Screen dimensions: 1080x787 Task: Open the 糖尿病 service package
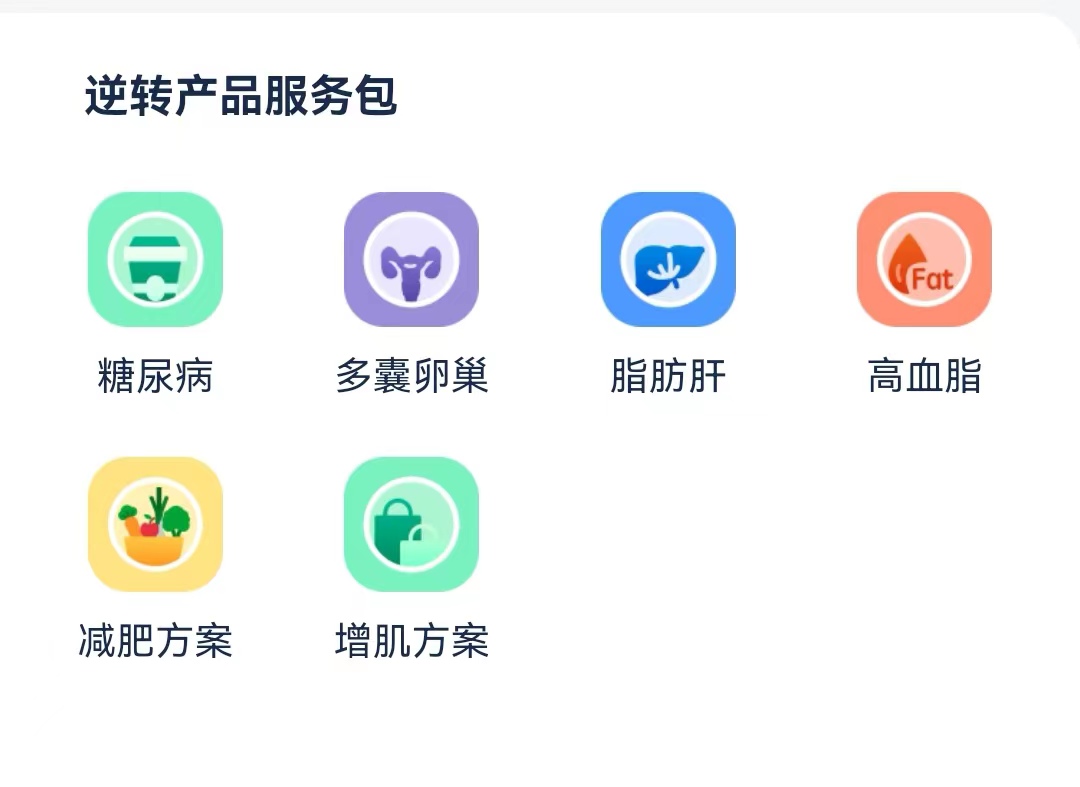click(x=155, y=260)
